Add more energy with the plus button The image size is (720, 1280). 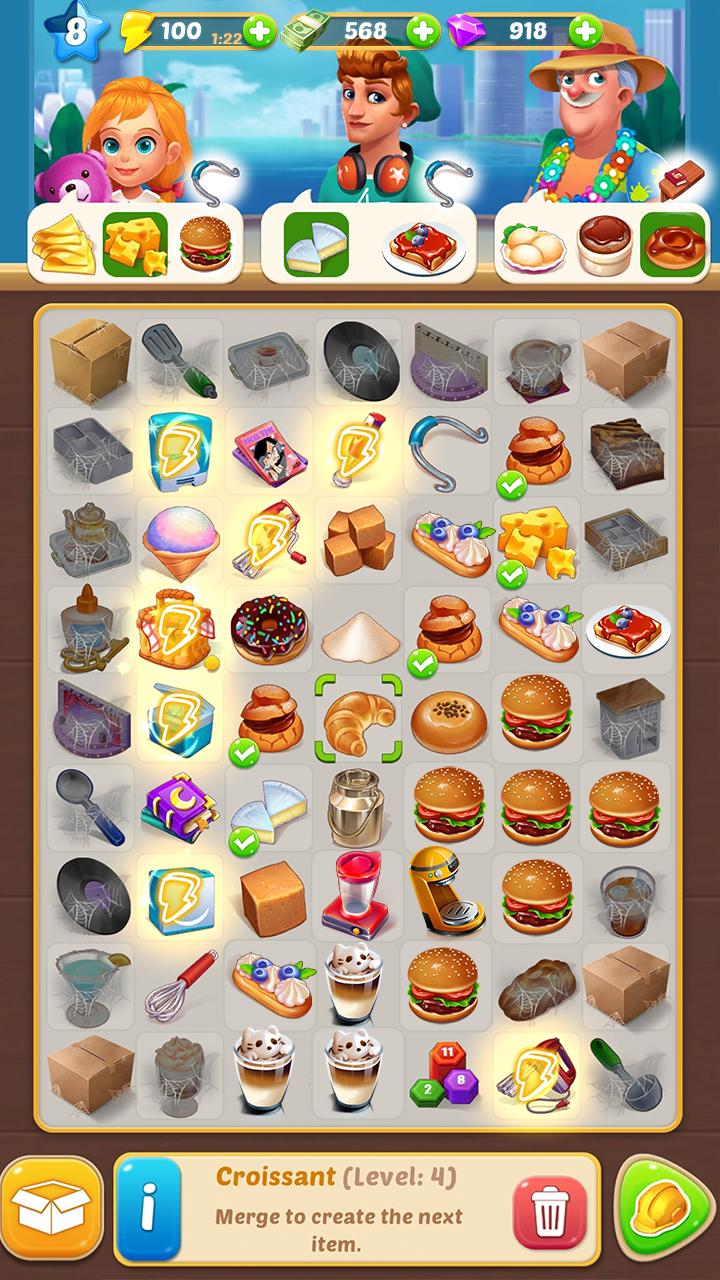click(x=258, y=32)
